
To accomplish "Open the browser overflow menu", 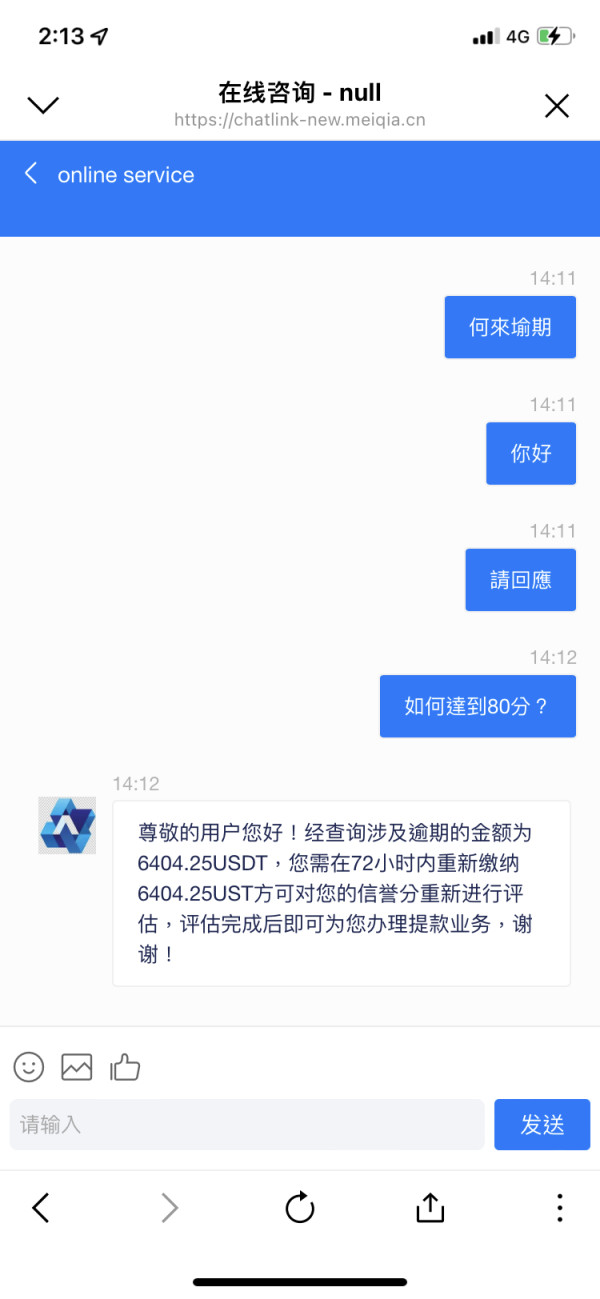I will click(559, 1208).
